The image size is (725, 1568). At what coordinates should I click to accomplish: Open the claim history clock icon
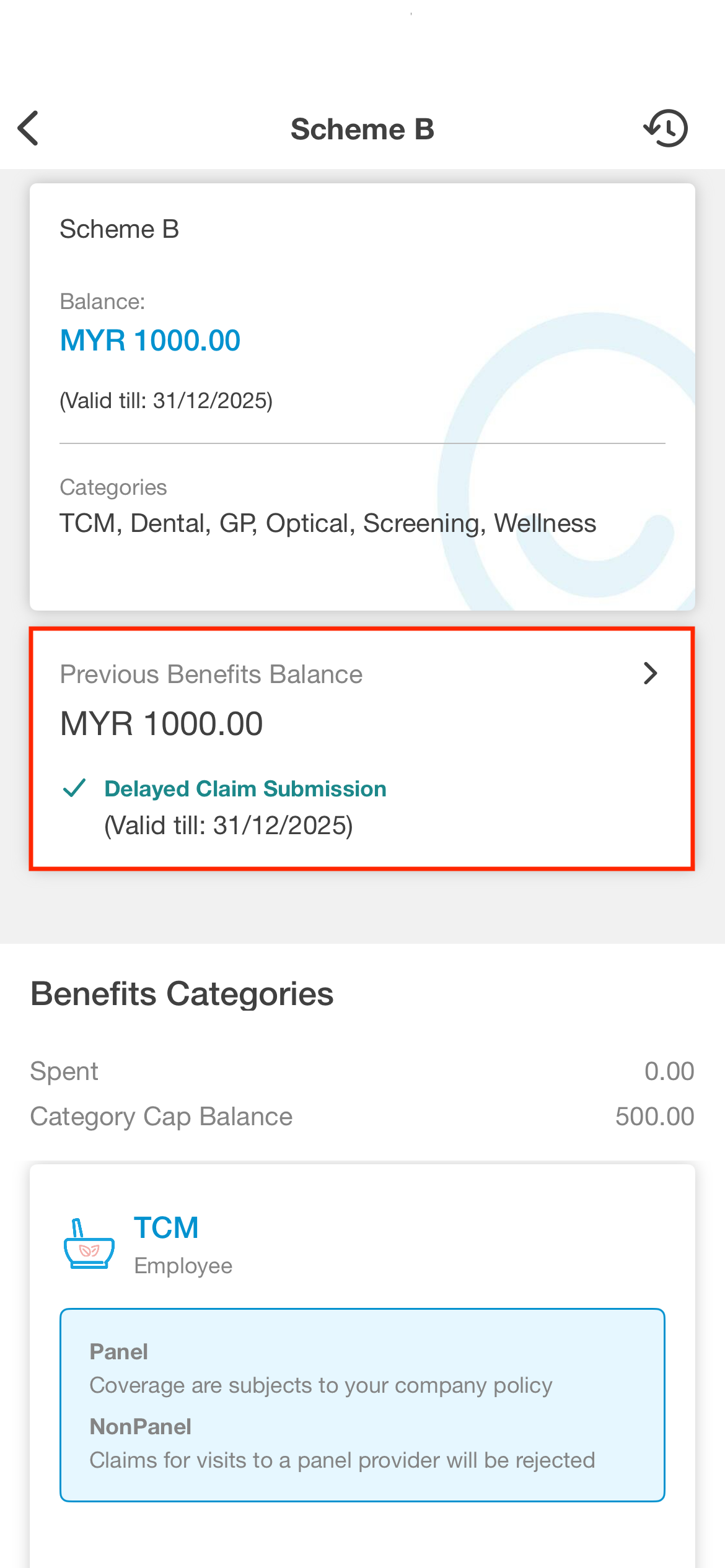pyautogui.click(x=666, y=128)
